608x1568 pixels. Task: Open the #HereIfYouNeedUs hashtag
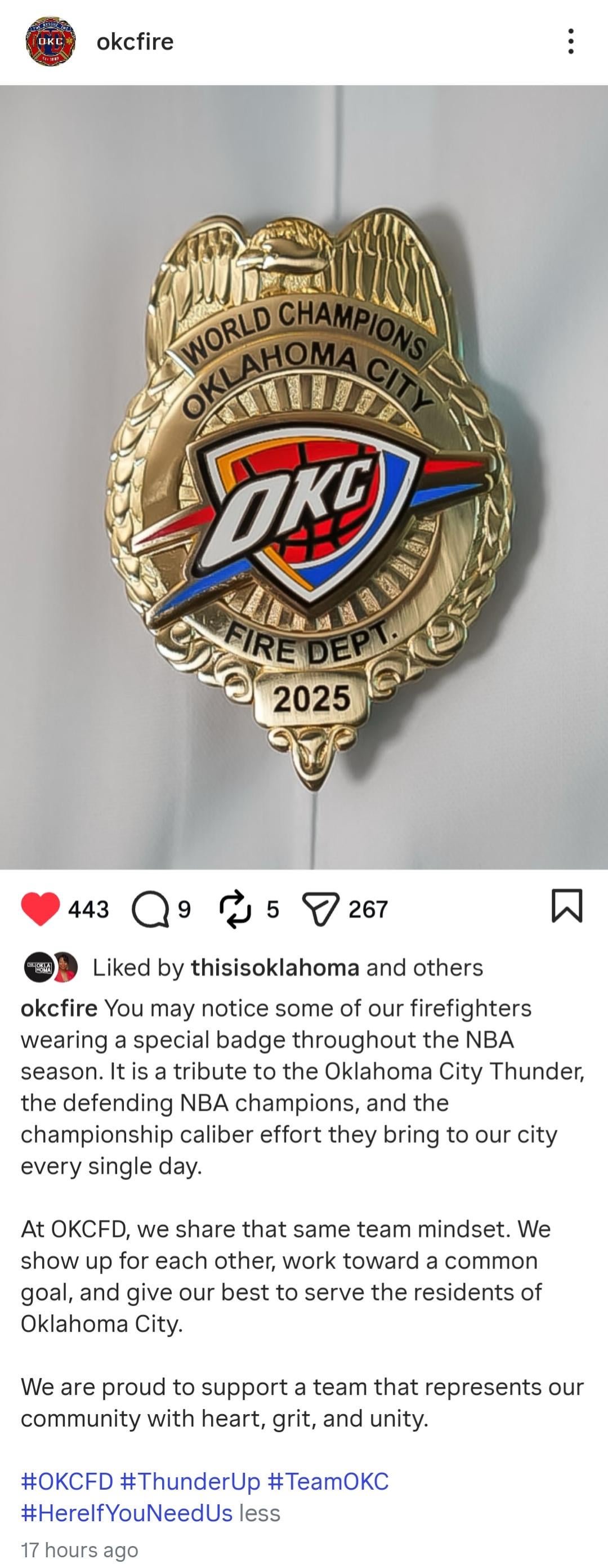[127, 1513]
